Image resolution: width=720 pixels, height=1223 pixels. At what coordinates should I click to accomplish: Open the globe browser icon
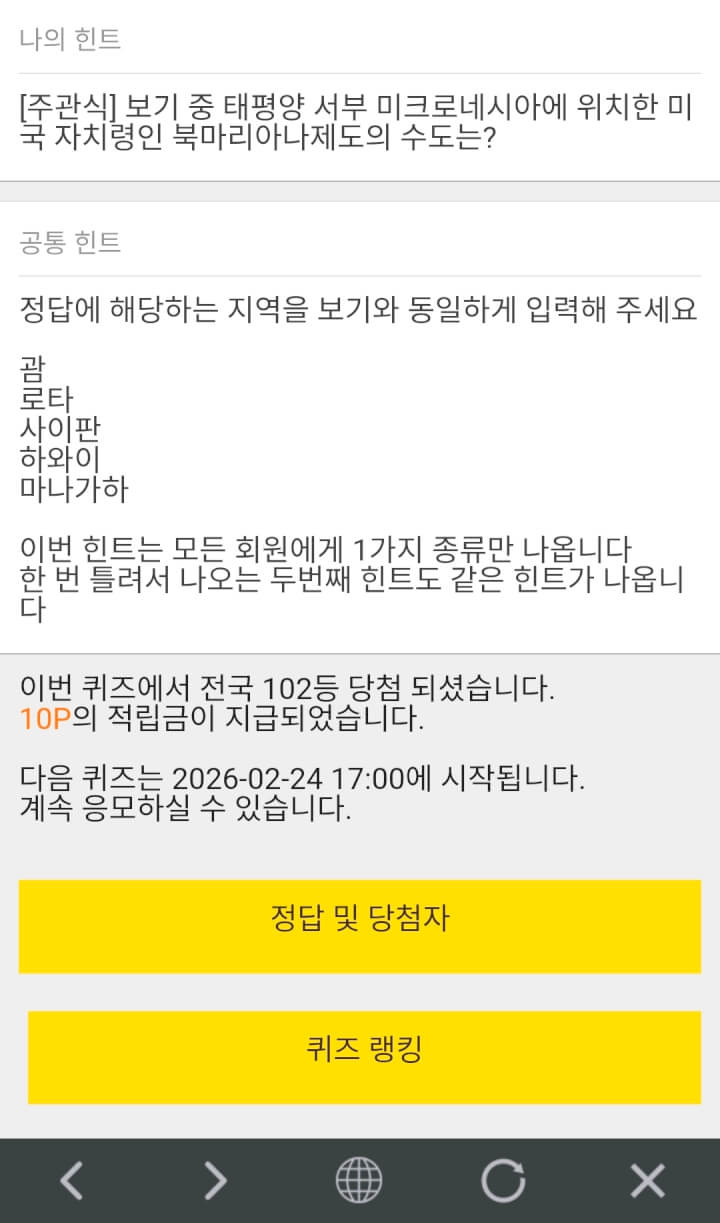click(x=359, y=1181)
